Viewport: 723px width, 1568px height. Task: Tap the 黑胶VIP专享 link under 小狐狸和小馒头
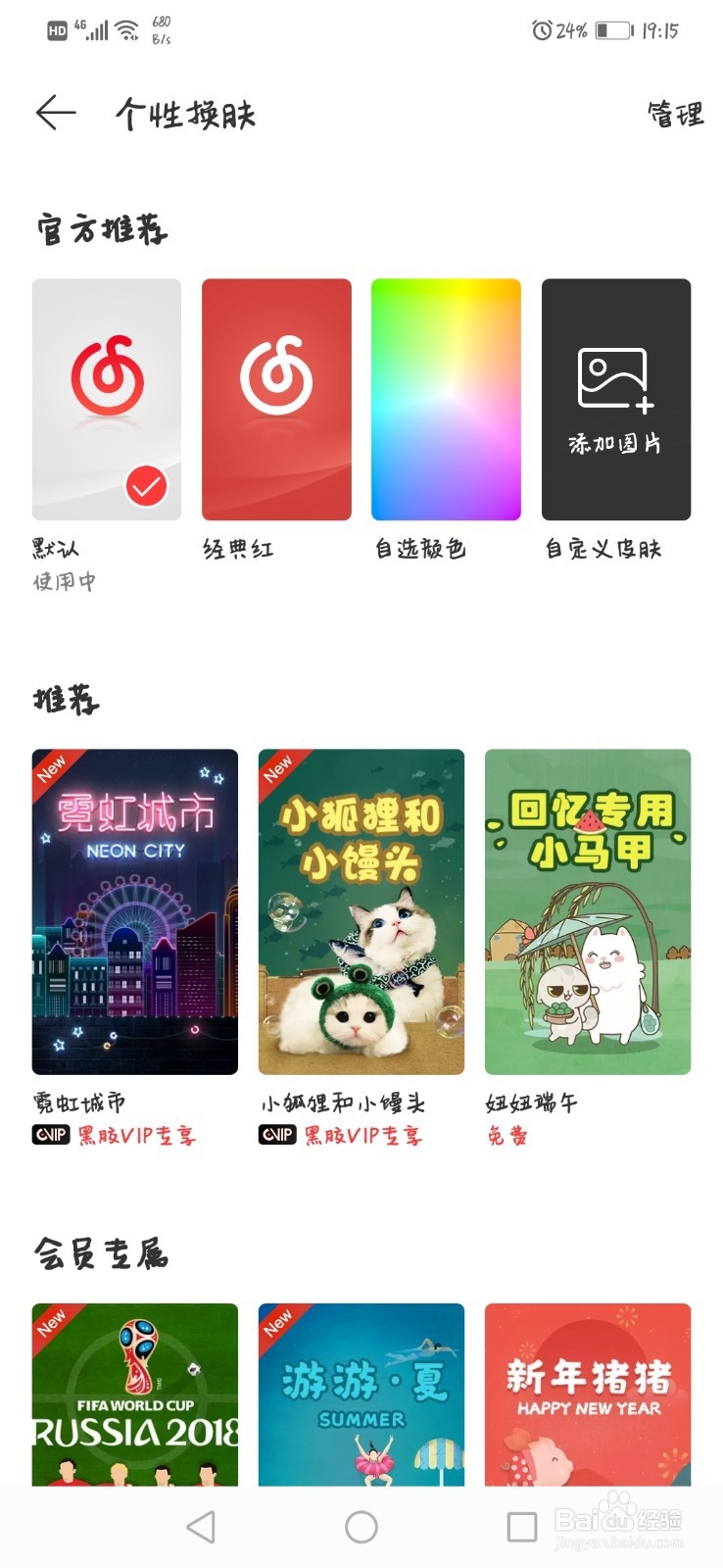(x=362, y=1137)
